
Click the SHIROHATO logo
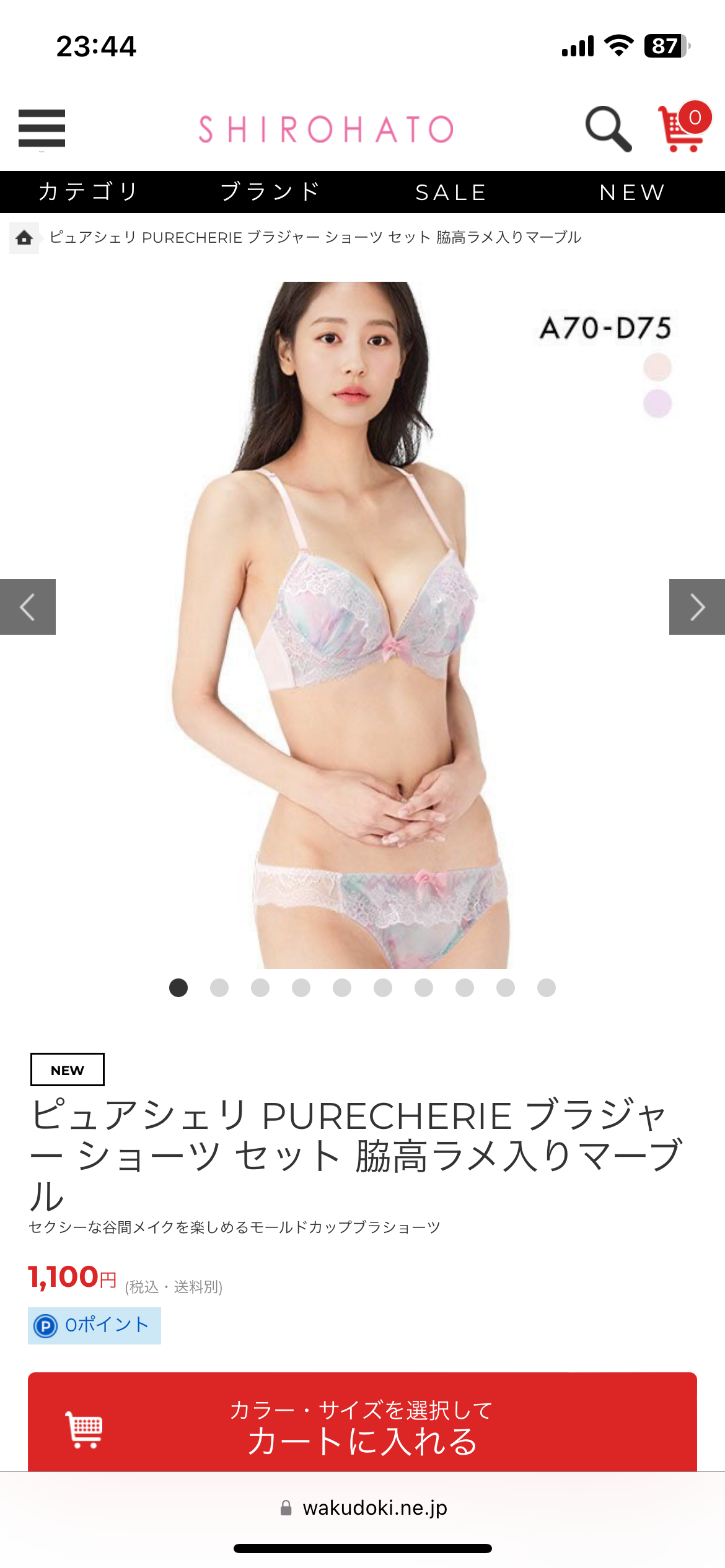pyautogui.click(x=325, y=128)
